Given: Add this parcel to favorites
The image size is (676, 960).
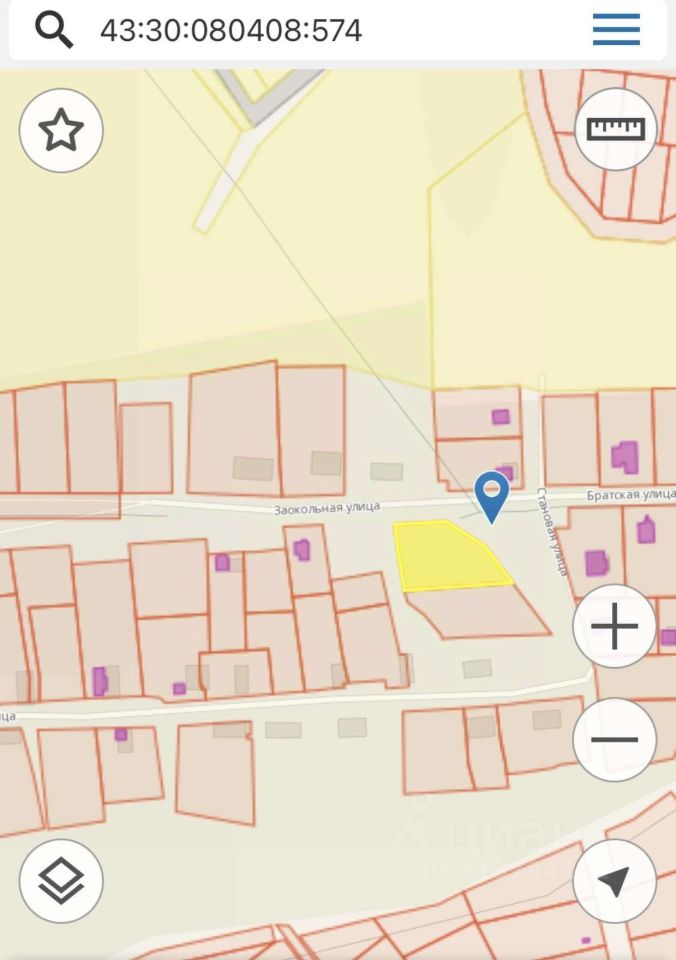Looking at the screenshot, I should [x=61, y=131].
